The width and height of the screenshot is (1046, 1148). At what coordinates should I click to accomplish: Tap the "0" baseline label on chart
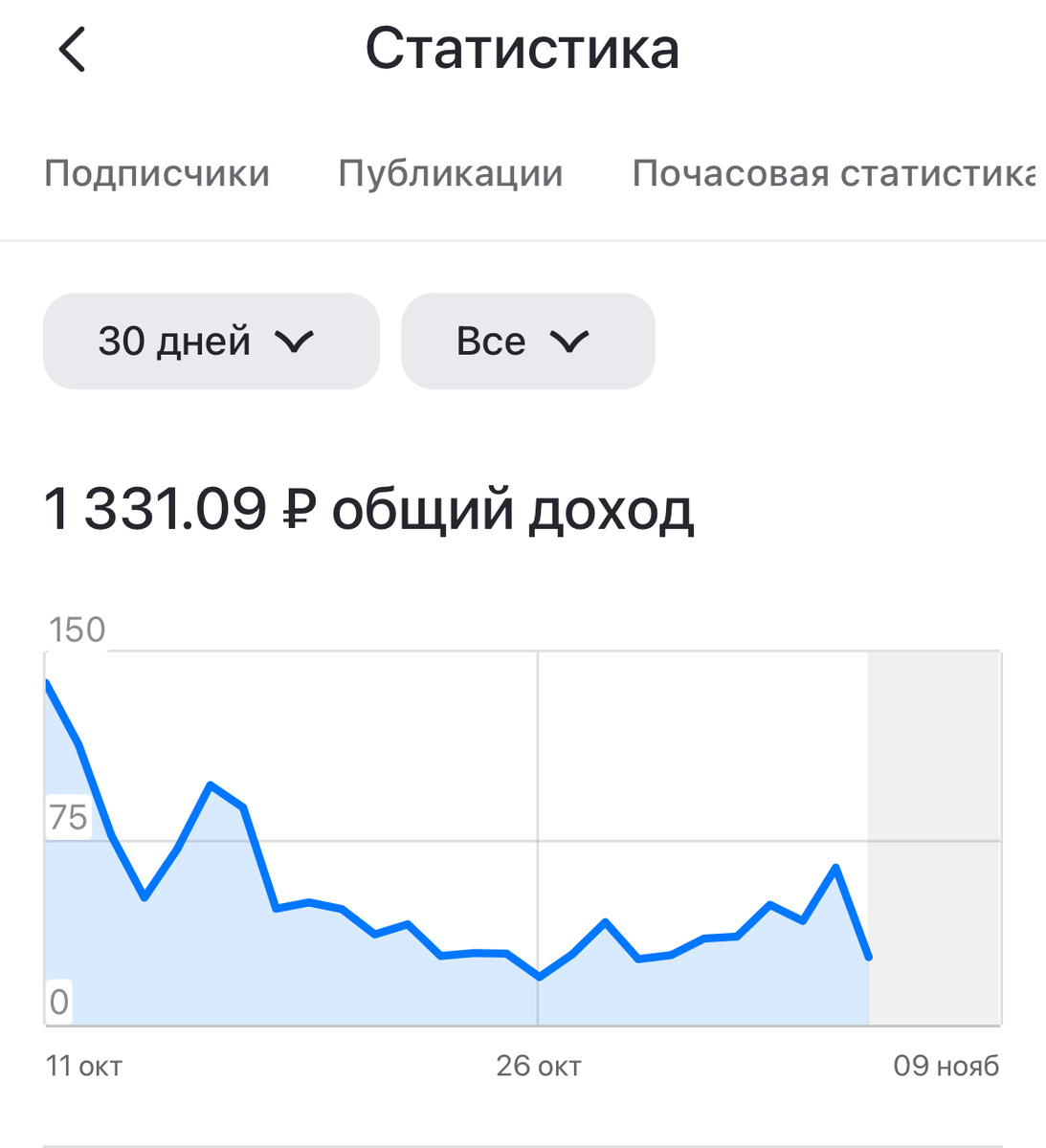coord(61,1003)
